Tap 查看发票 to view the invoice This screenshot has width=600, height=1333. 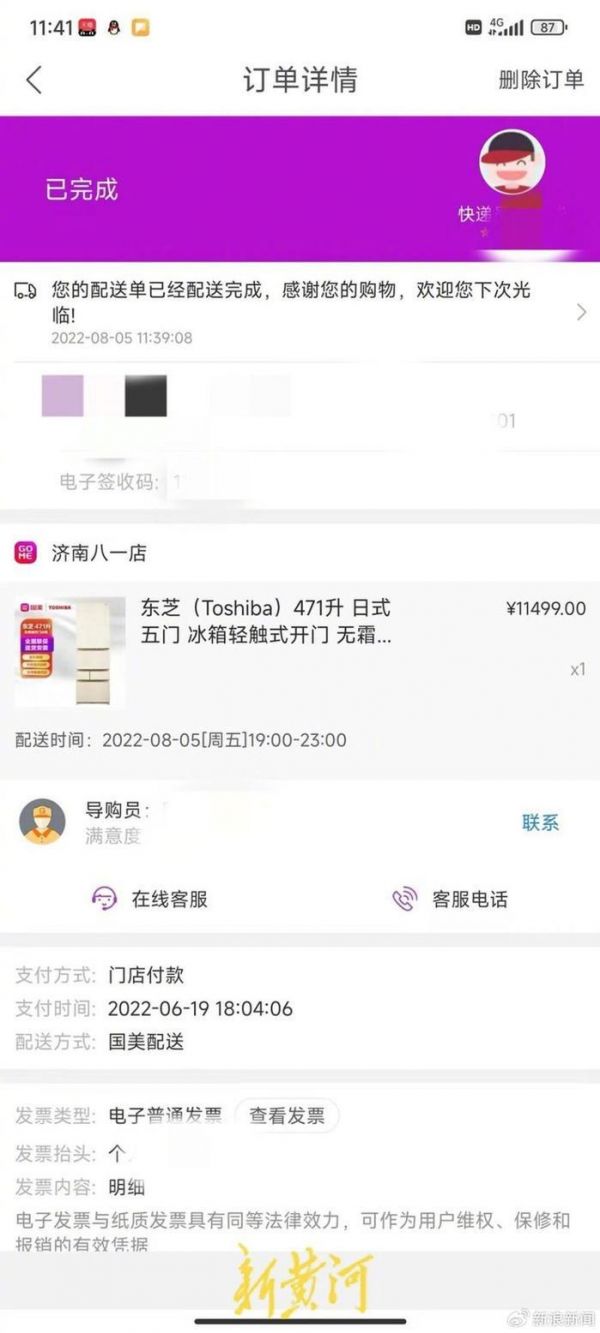pyautogui.click(x=287, y=1116)
